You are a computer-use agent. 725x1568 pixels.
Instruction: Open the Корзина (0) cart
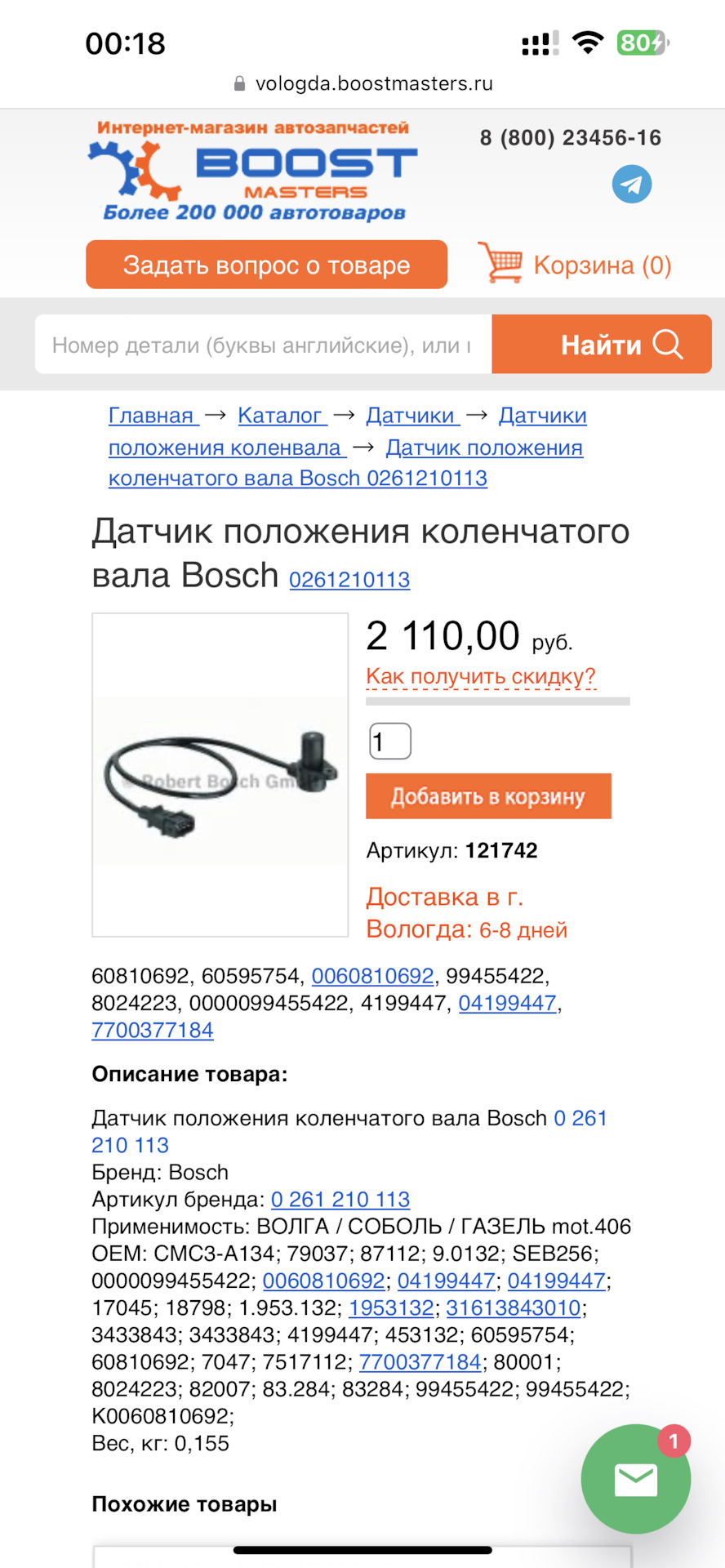575,265
